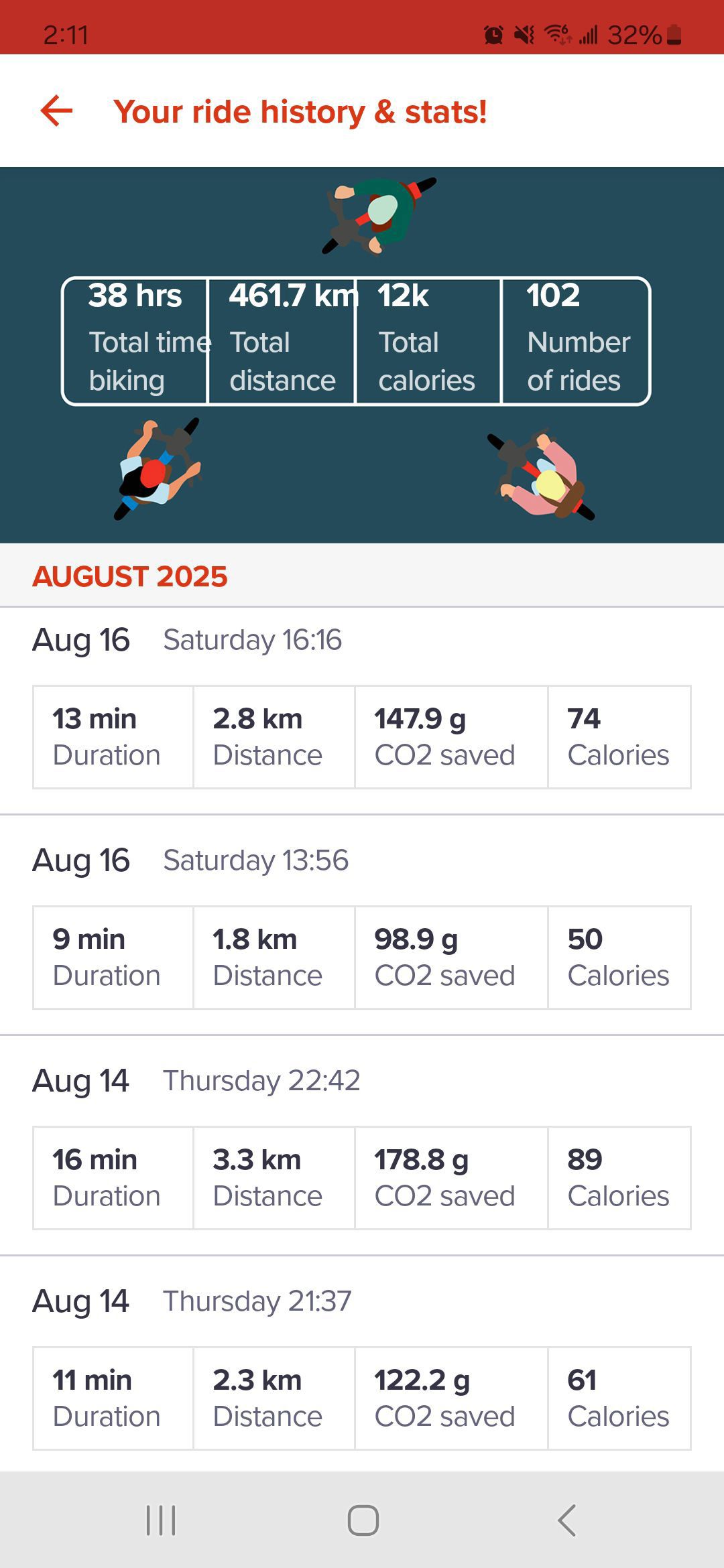Open recent apps from navigation bar
Screen dimensions: 724x1568
(161, 1520)
